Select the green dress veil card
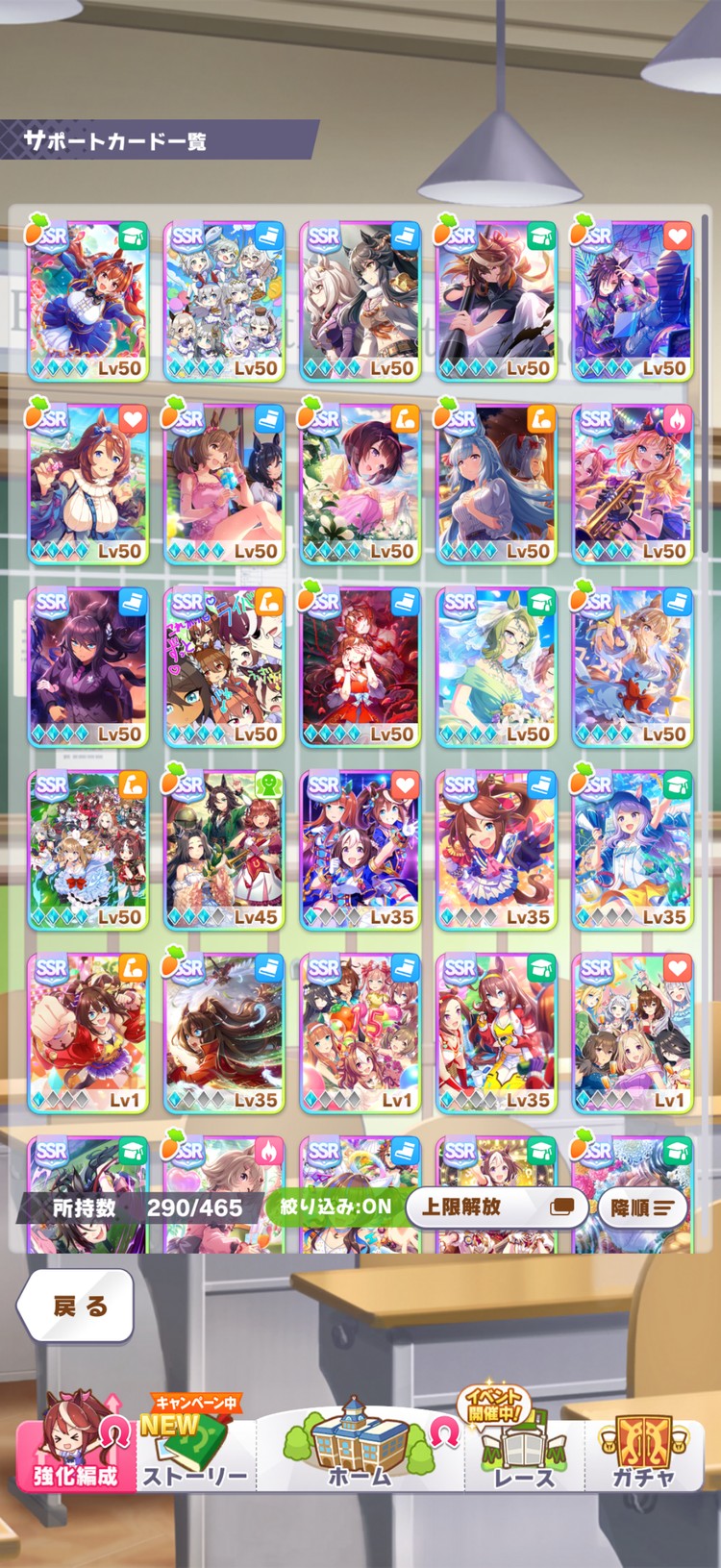Screen dimensions: 721x1568 click(x=496, y=666)
